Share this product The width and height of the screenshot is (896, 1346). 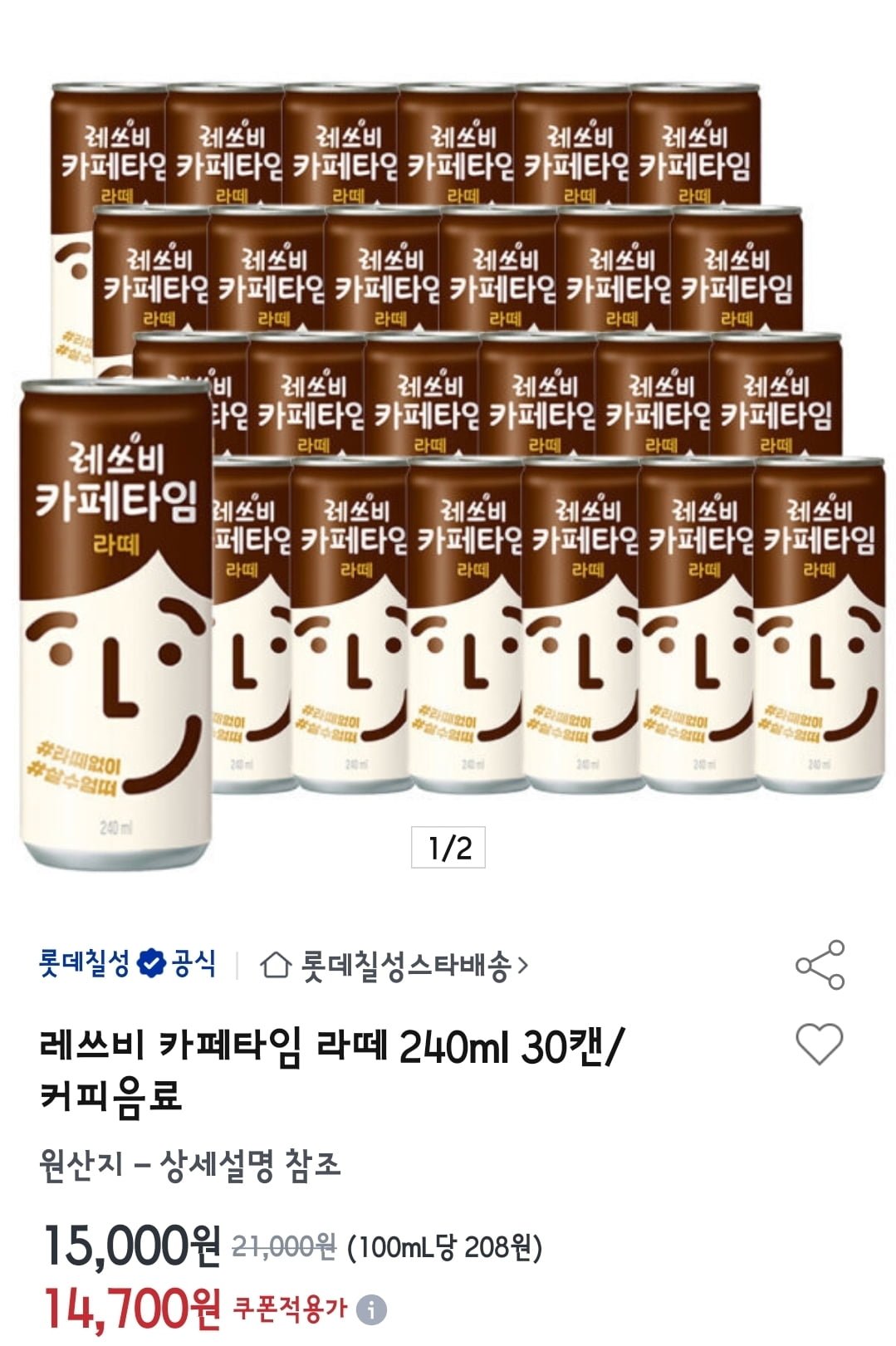pos(820,965)
